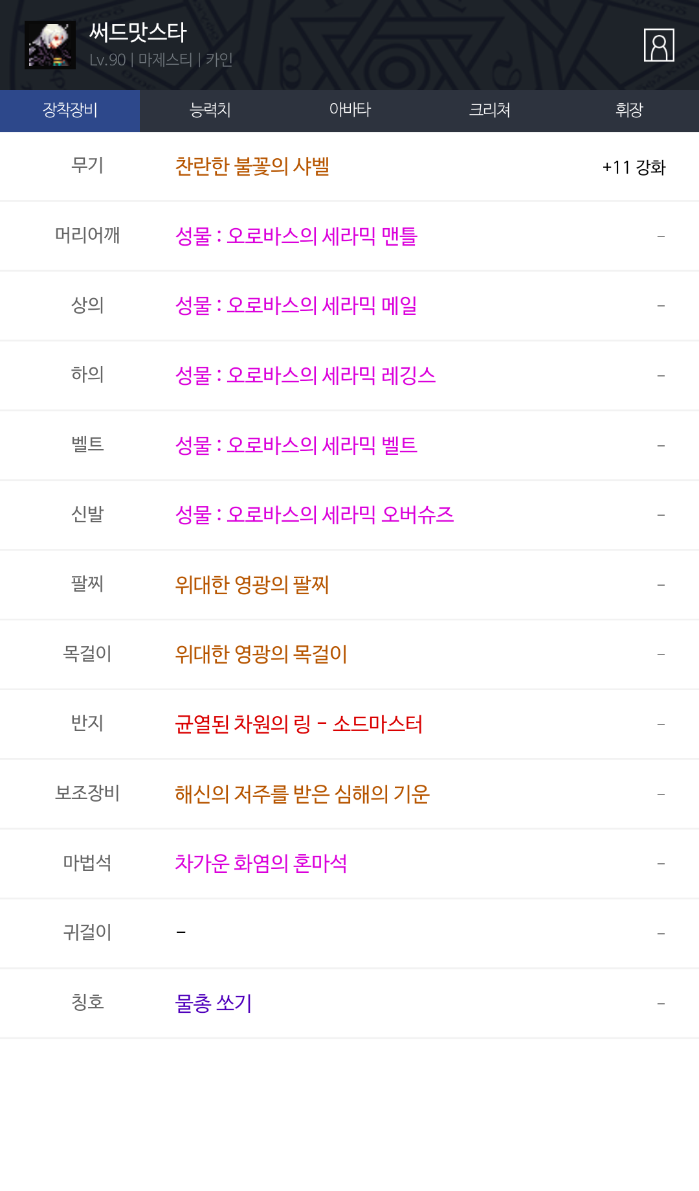View 해신의 저주를 받은 심해의 기운 item
Screen dimensions: 699x1191
click(302, 794)
